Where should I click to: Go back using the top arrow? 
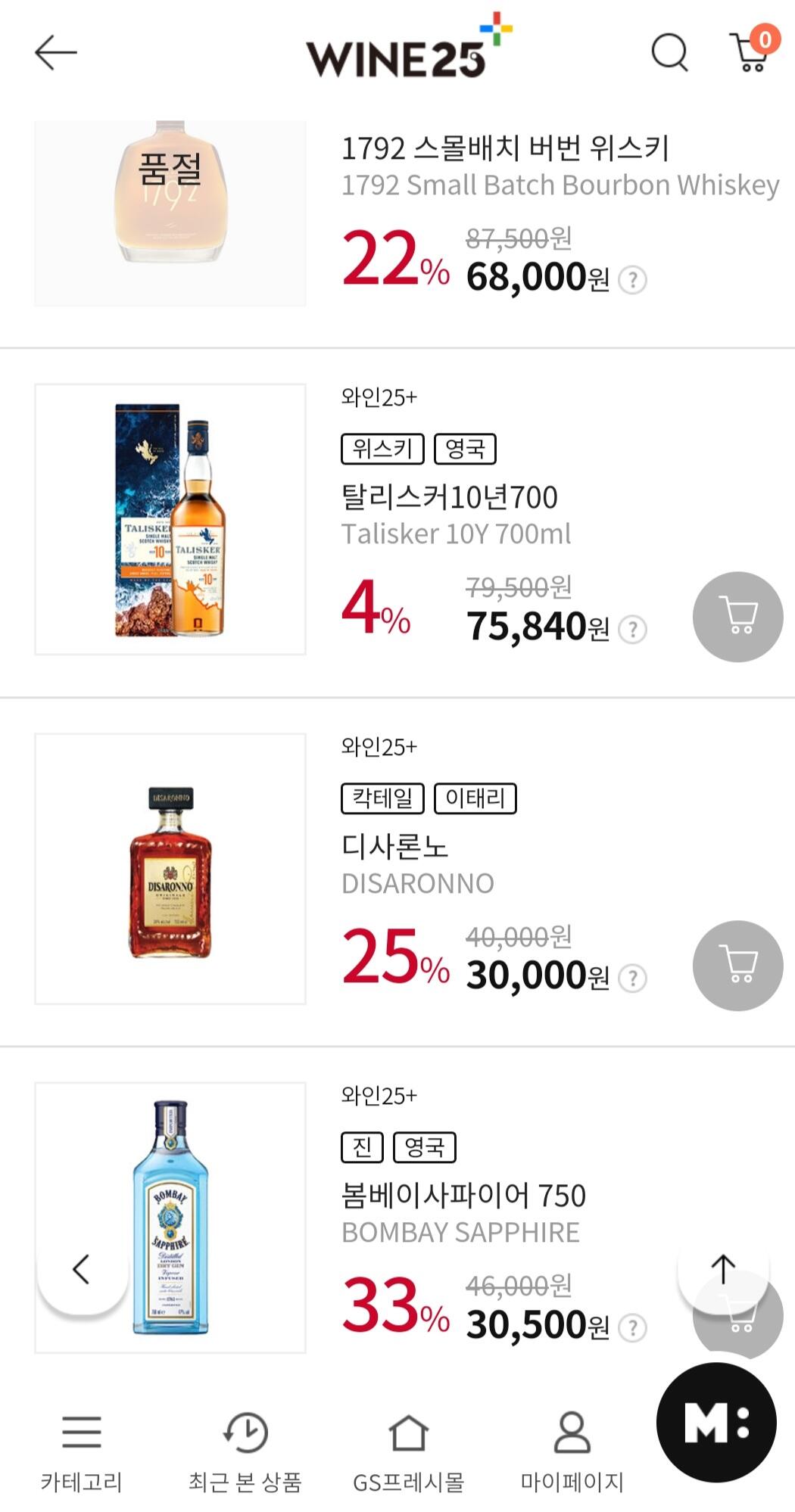click(x=56, y=53)
